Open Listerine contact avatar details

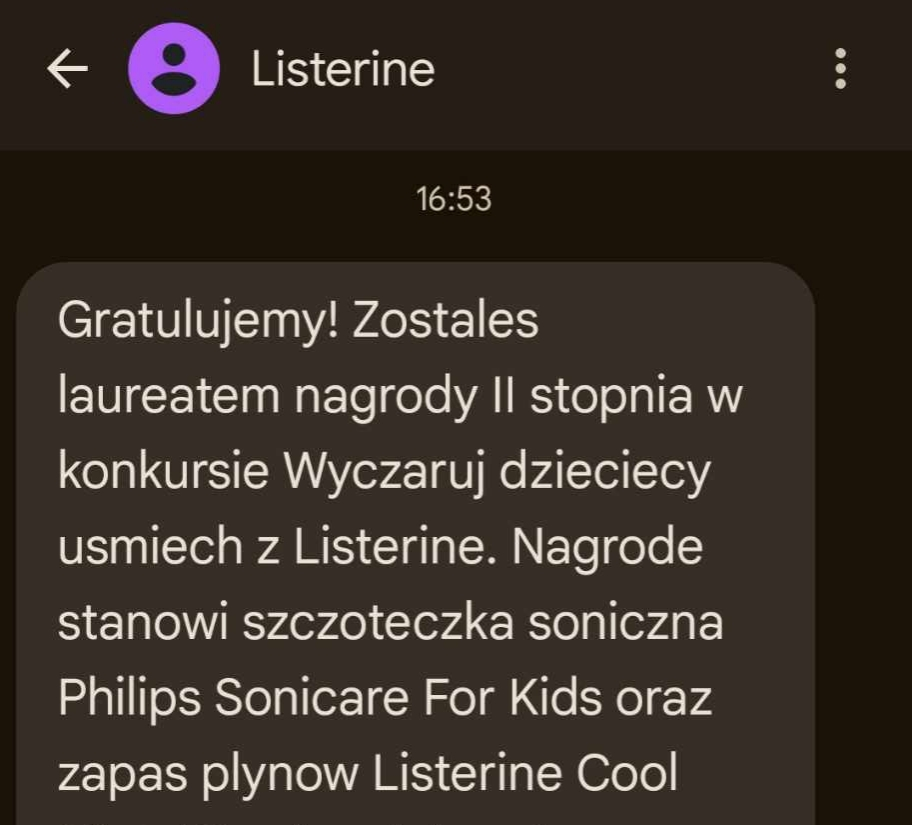[174, 69]
